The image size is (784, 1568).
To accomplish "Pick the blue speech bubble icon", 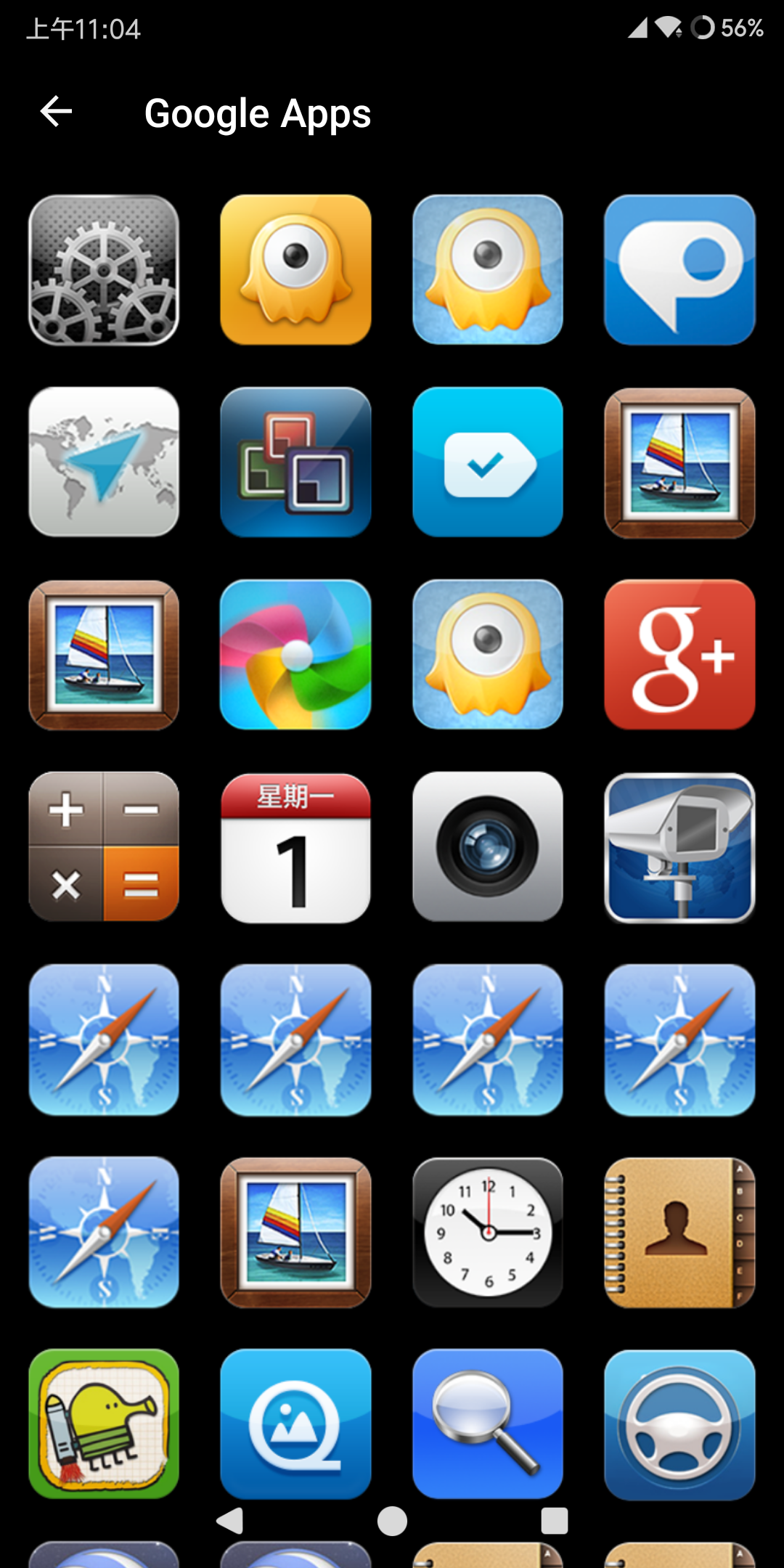I will click(x=679, y=270).
